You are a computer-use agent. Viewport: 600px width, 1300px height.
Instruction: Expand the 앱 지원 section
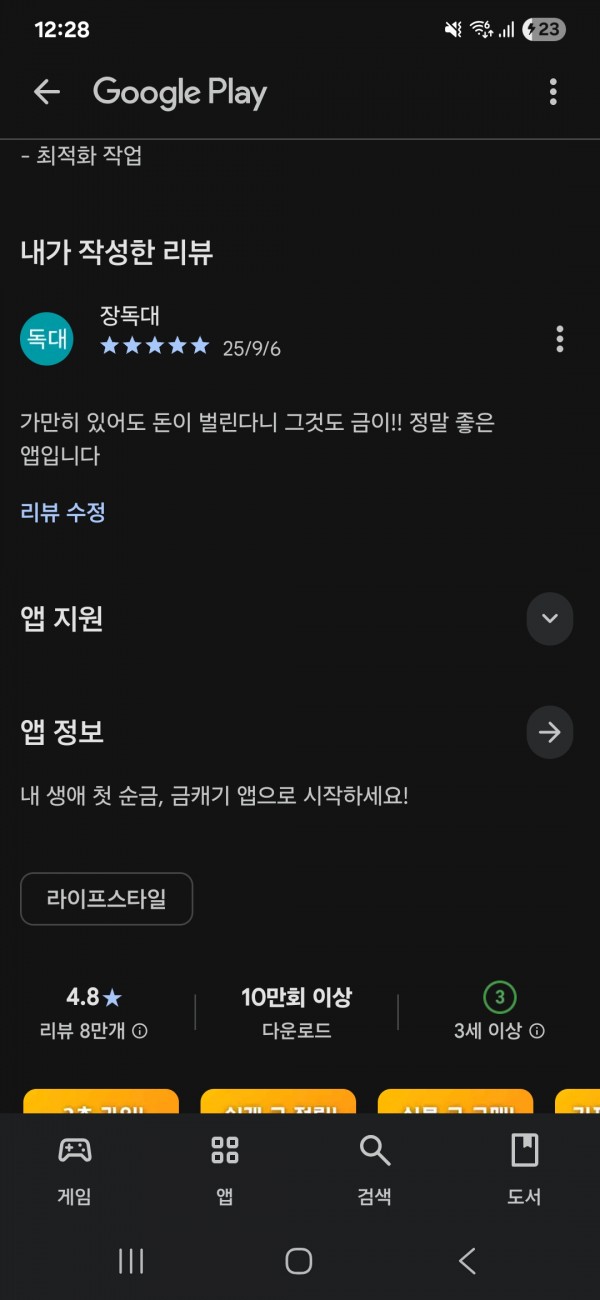pyautogui.click(x=549, y=618)
